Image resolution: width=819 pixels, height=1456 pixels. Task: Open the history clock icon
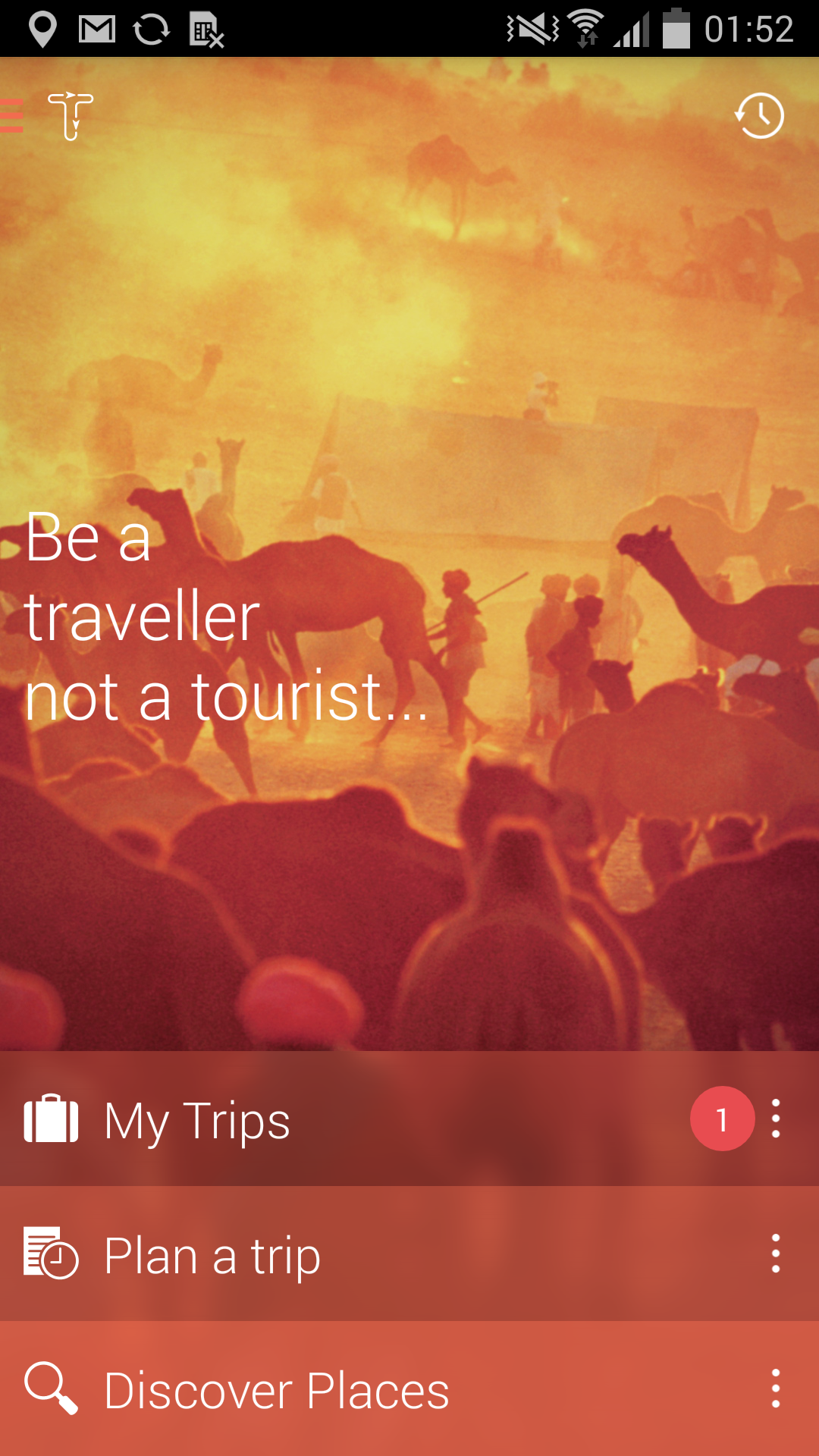point(759,116)
